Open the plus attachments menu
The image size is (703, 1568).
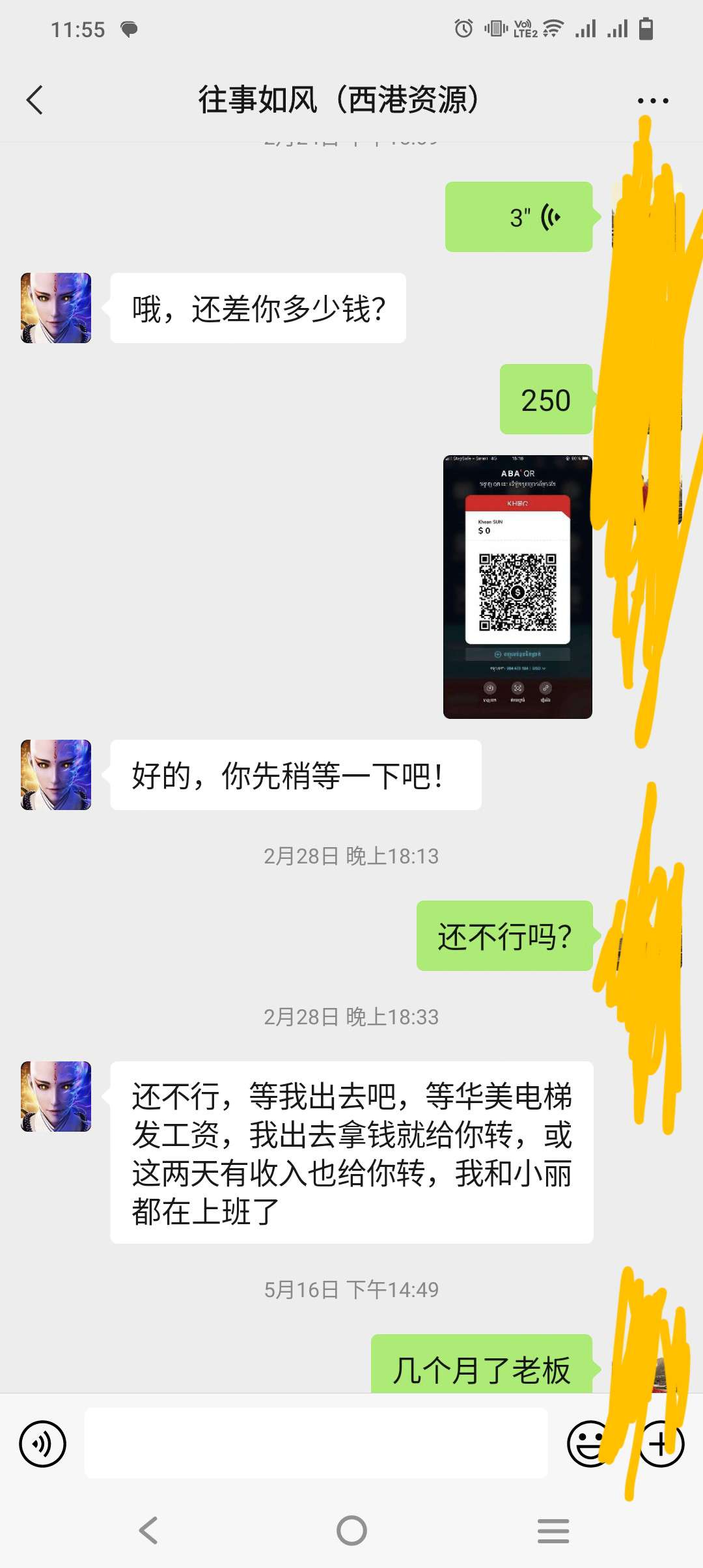tap(661, 1444)
